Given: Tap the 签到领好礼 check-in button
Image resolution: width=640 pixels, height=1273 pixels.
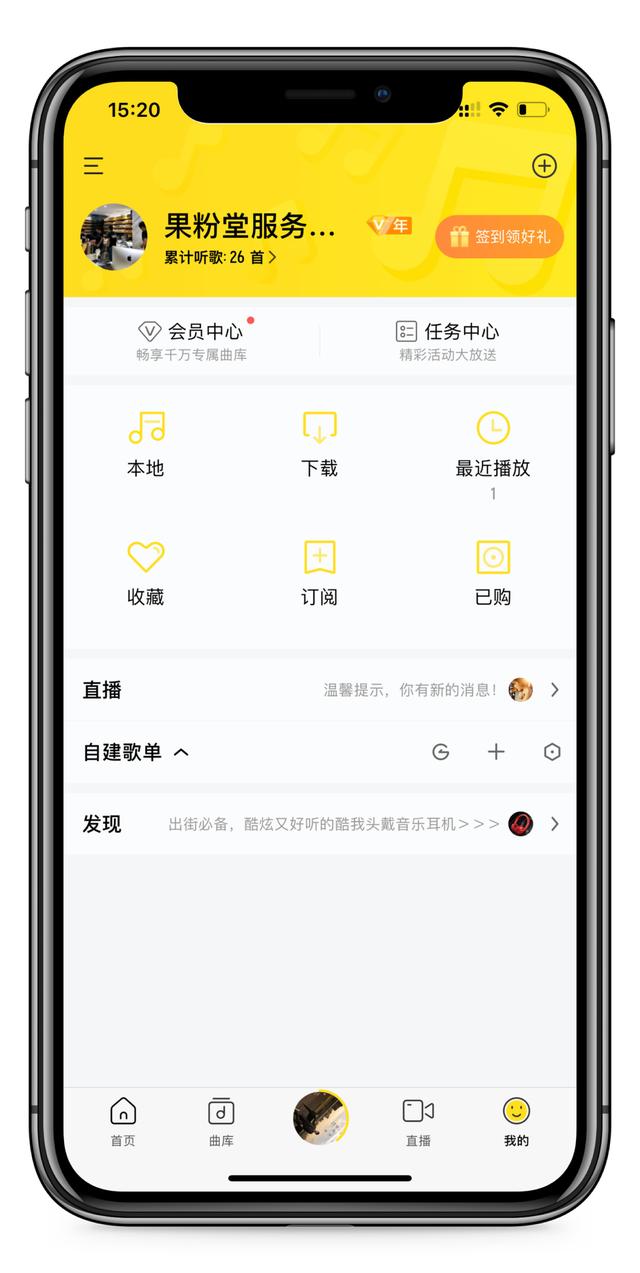Looking at the screenshot, I should (x=499, y=237).
